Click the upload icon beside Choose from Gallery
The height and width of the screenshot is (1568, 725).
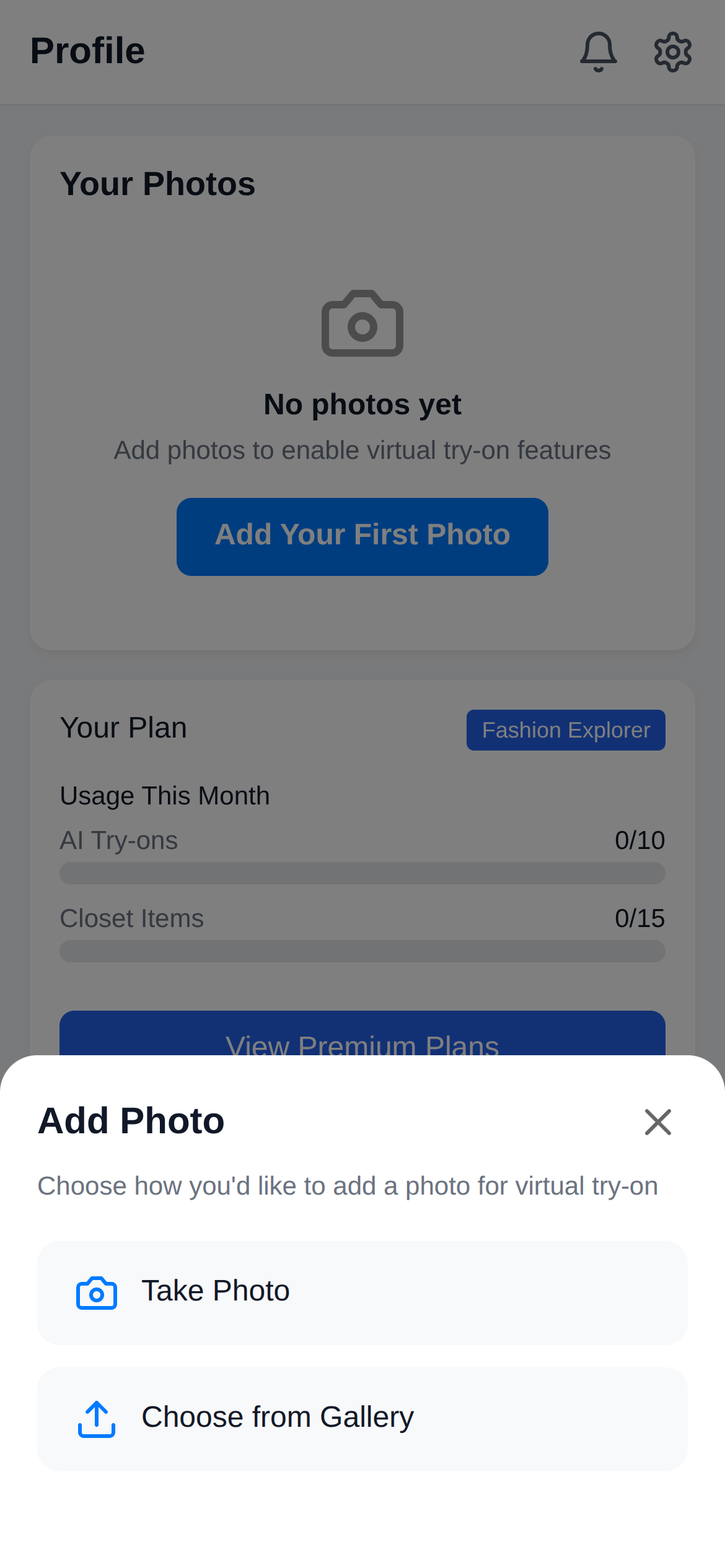click(x=96, y=1416)
